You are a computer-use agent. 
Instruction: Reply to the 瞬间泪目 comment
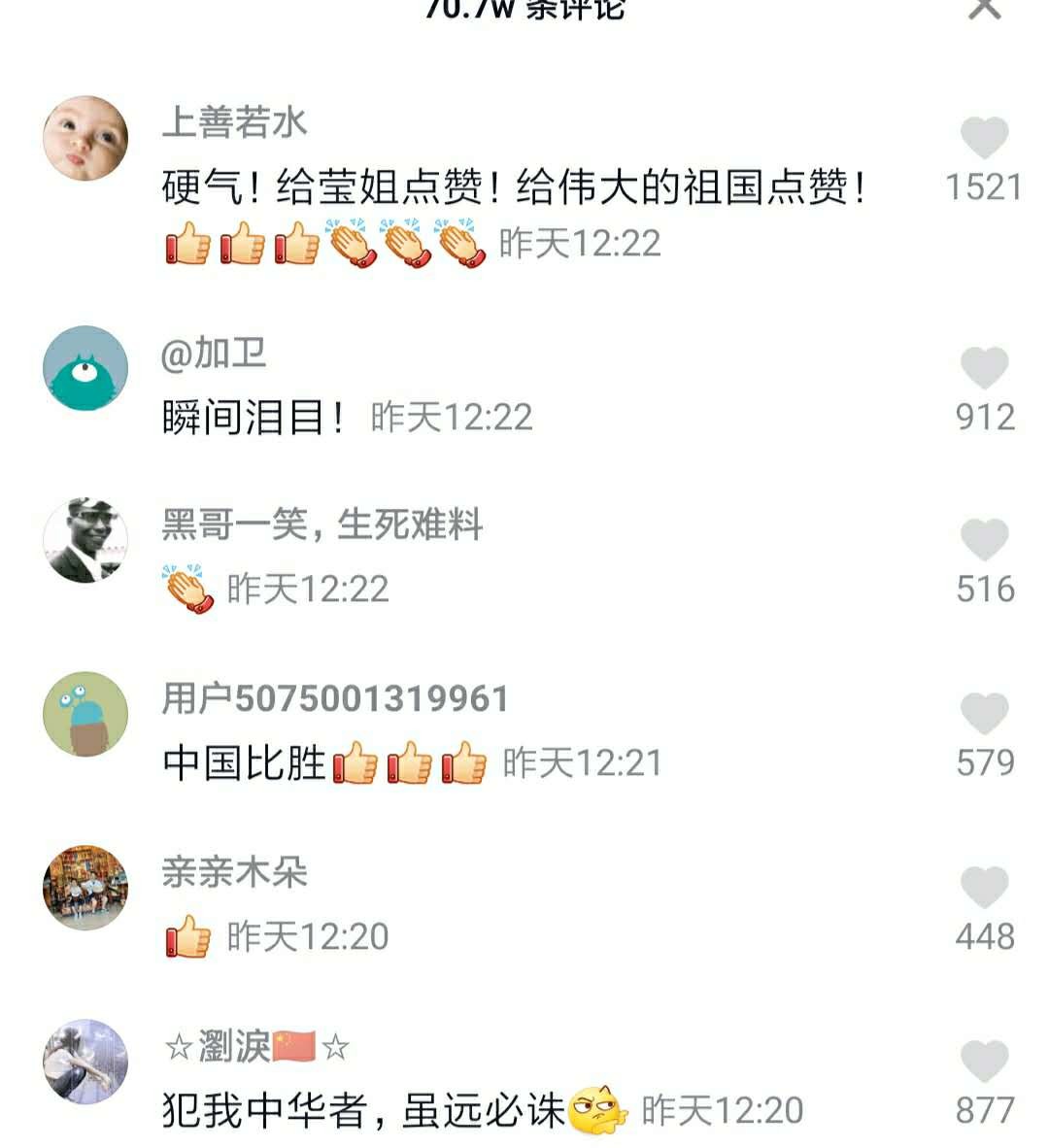coord(253,418)
